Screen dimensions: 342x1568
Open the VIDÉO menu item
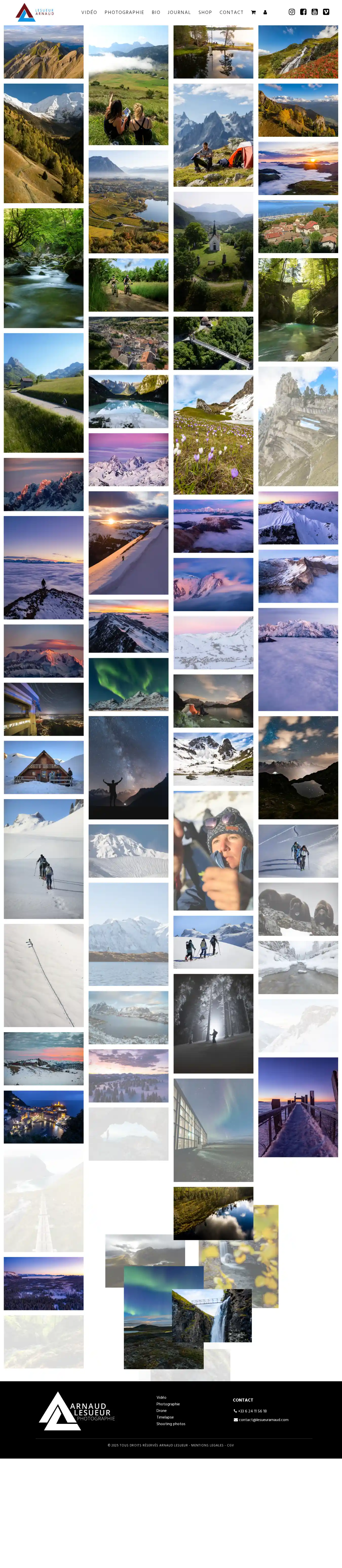point(89,12)
